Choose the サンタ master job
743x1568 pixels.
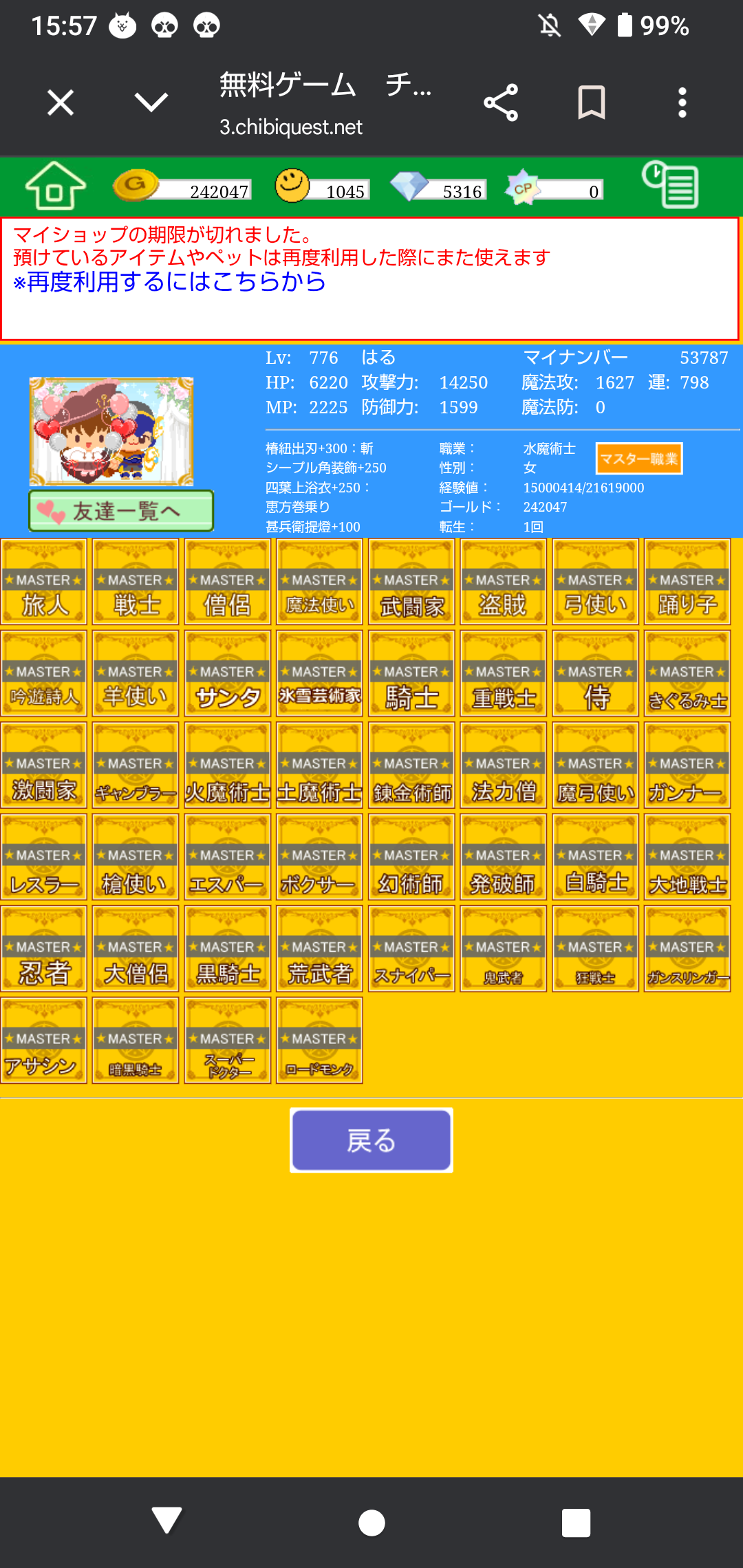[228, 674]
